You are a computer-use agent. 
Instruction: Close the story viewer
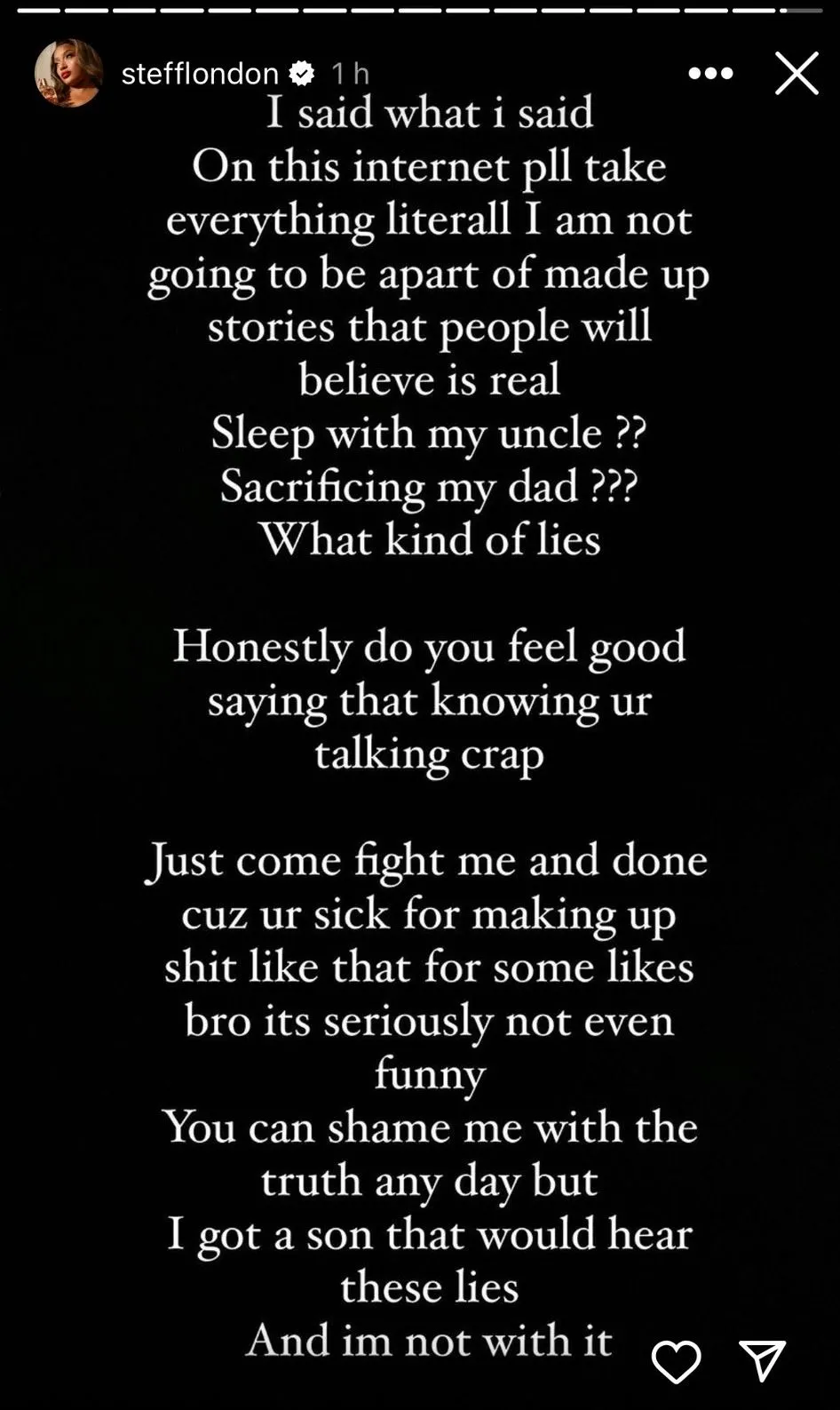(x=796, y=73)
